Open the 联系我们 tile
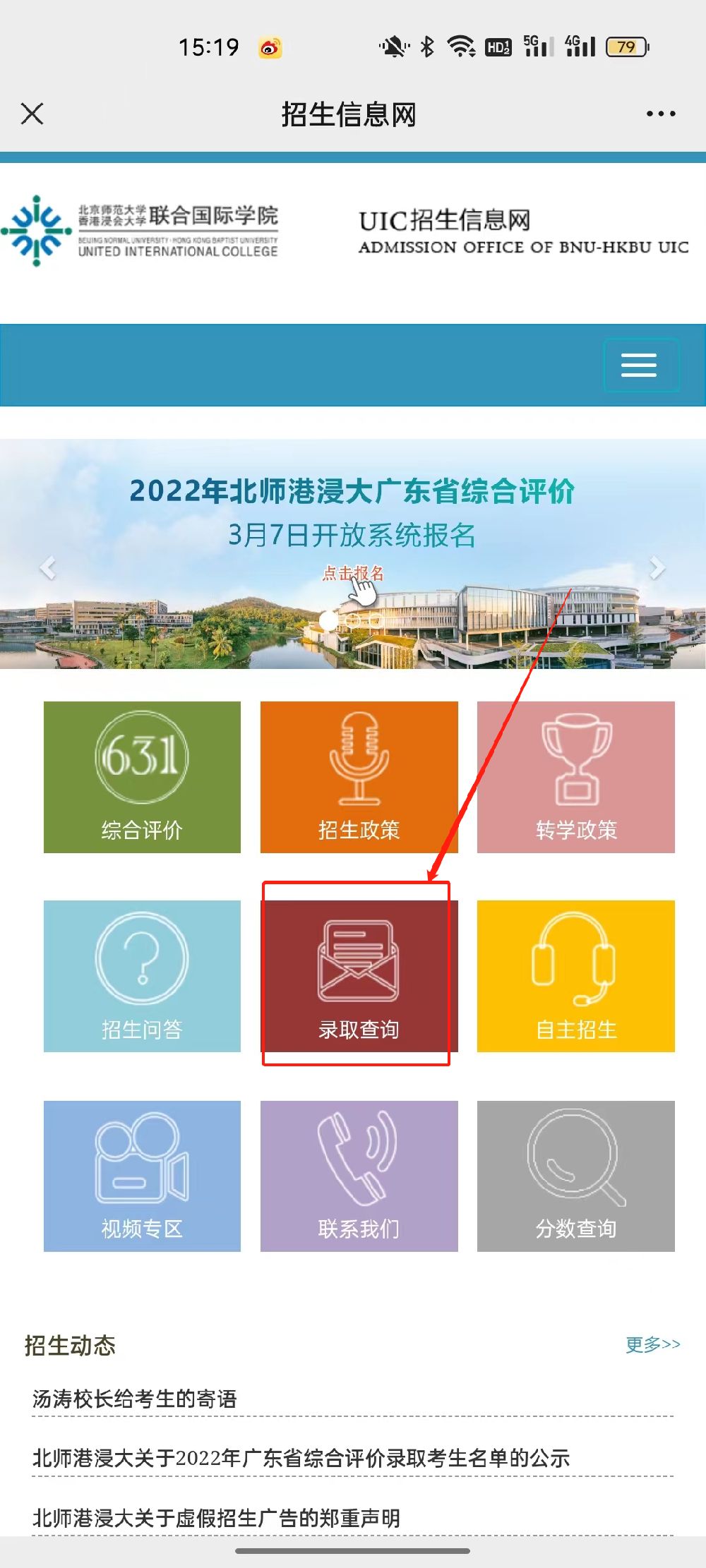The image size is (706, 1568). click(x=359, y=1176)
